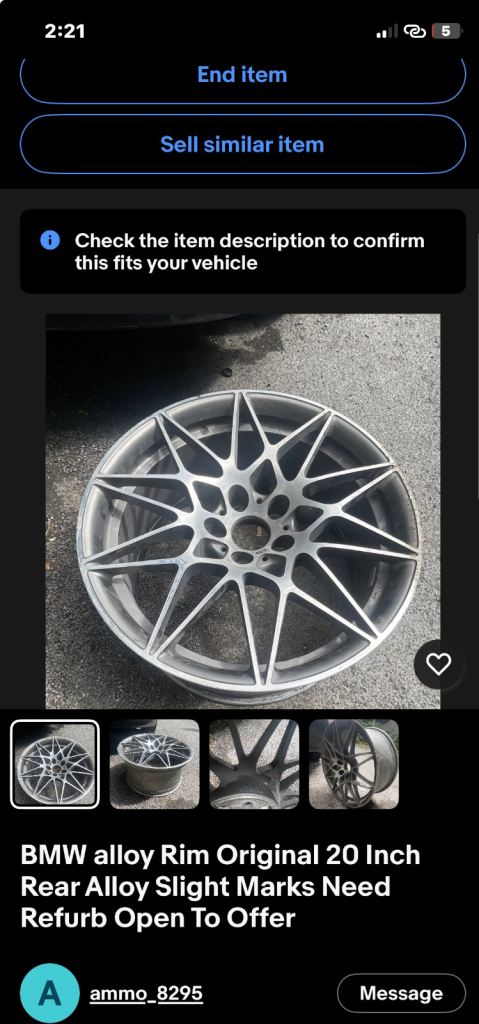The width and height of the screenshot is (479, 1024).
Task: Message the seller
Action: click(401, 993)
